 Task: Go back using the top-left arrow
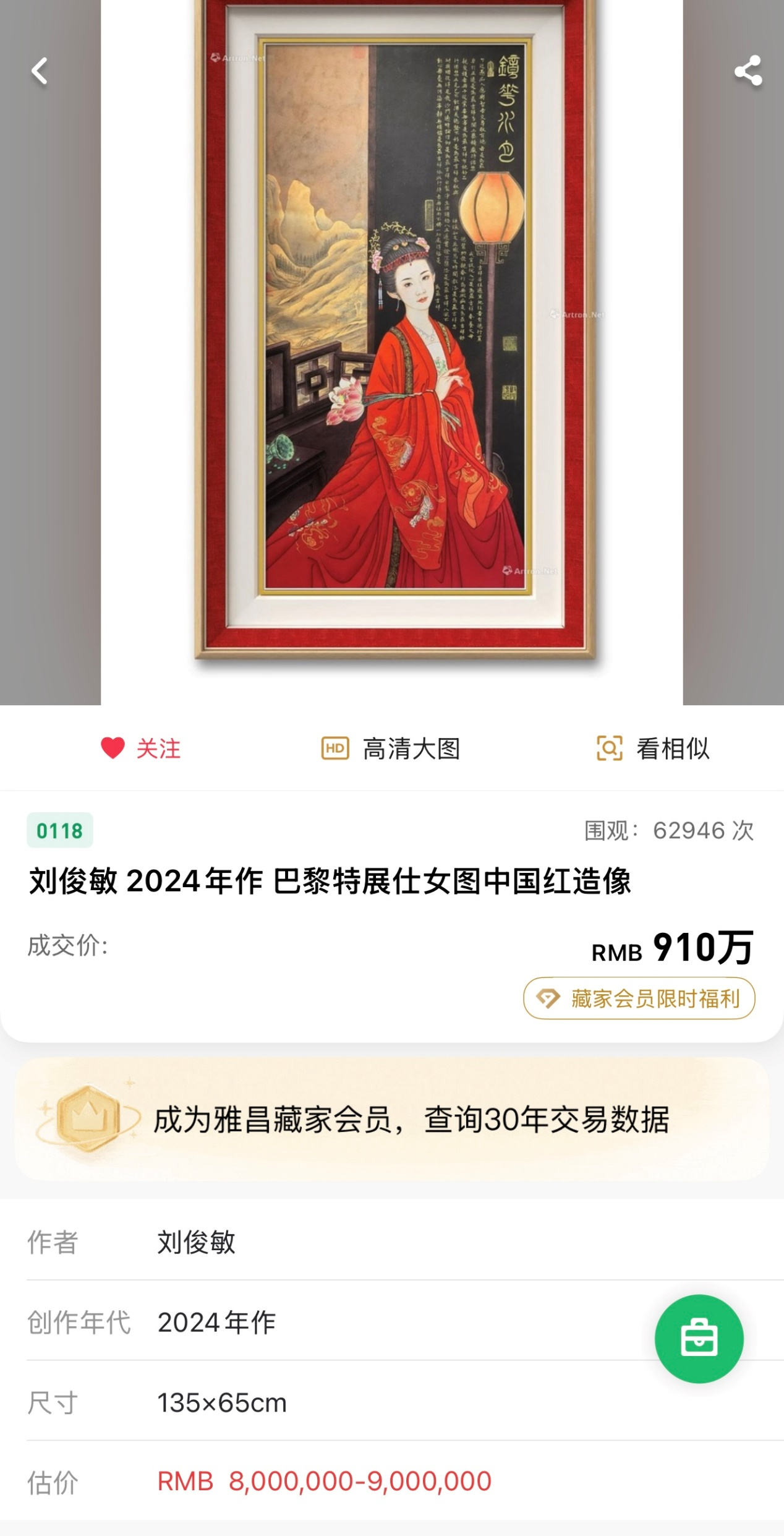(x=40, y=71)
